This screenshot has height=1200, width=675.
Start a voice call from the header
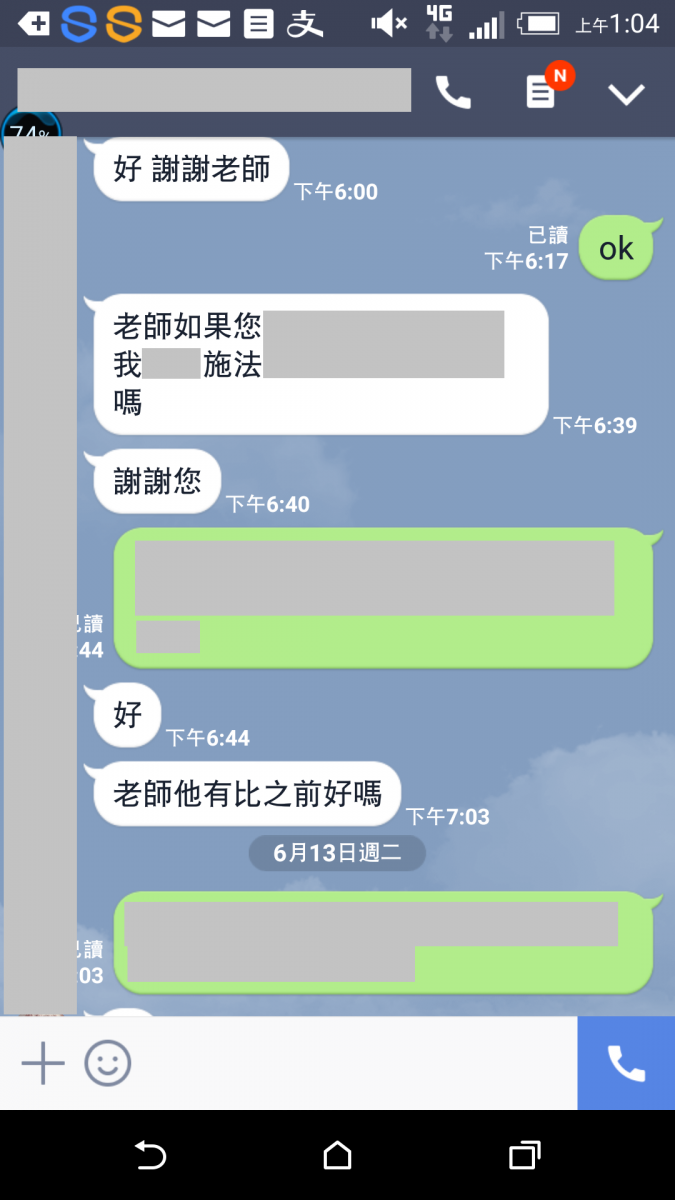(x=453, y=93)
